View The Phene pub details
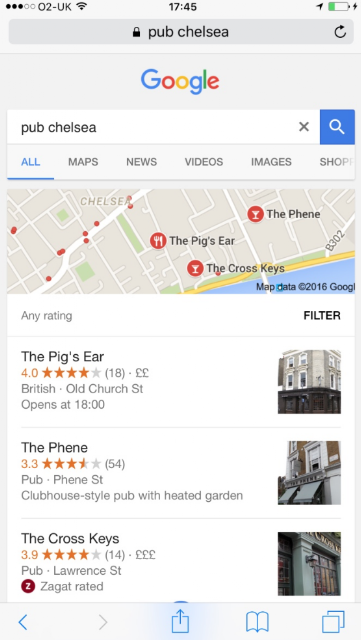This screenshot has width=361, height=640. pos(181,473)
